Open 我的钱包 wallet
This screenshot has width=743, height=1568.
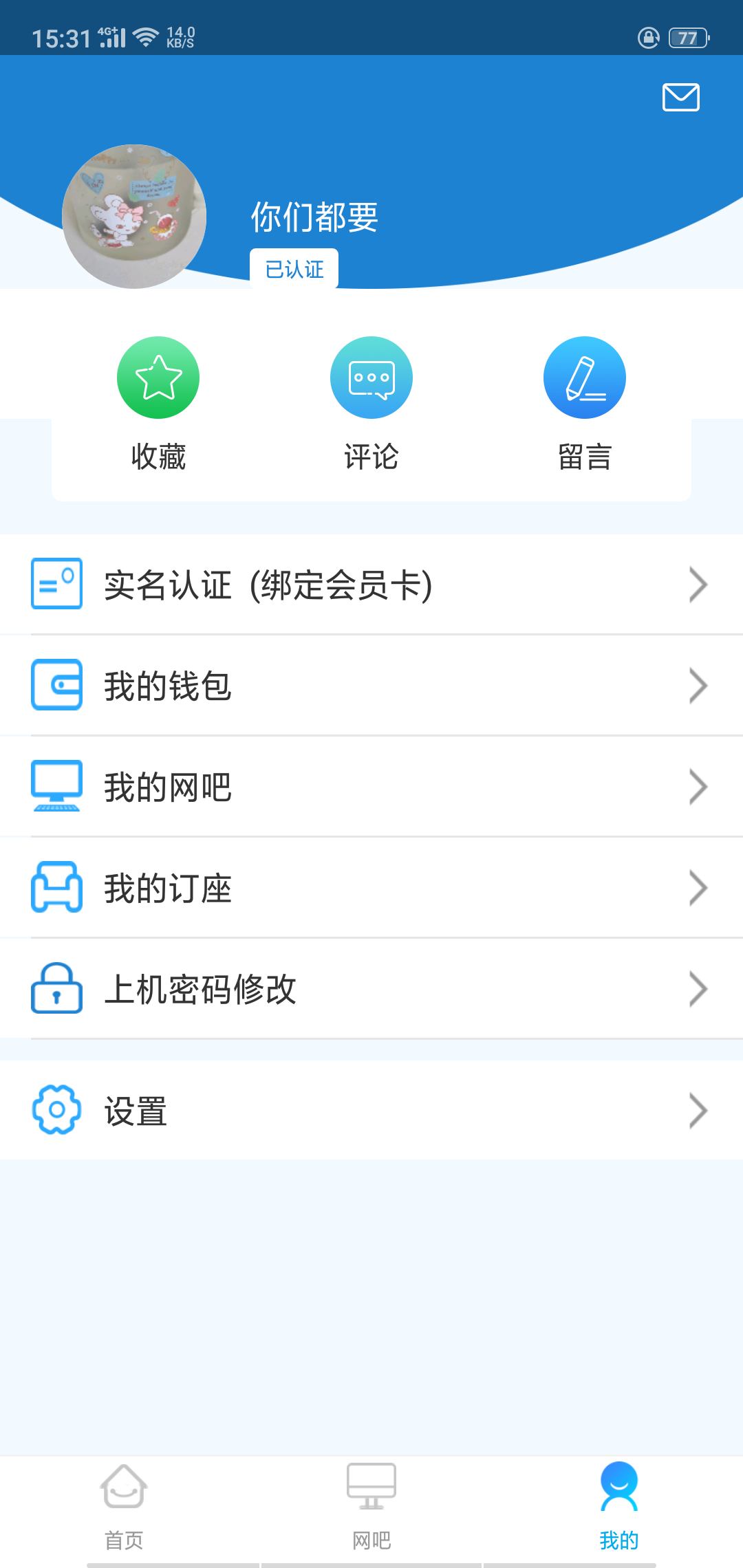coord(371,686)
